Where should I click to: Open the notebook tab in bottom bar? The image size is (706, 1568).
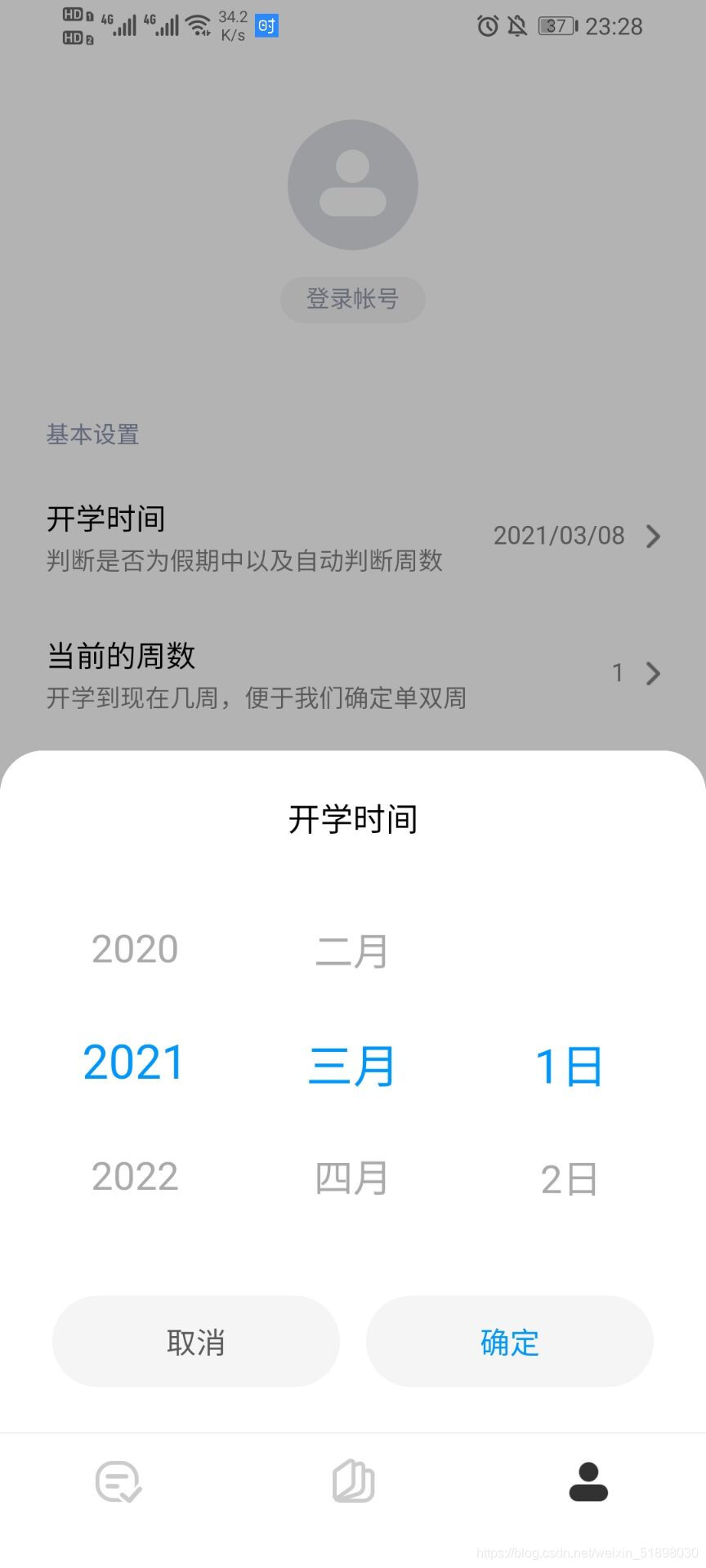tap(353, 1481)
